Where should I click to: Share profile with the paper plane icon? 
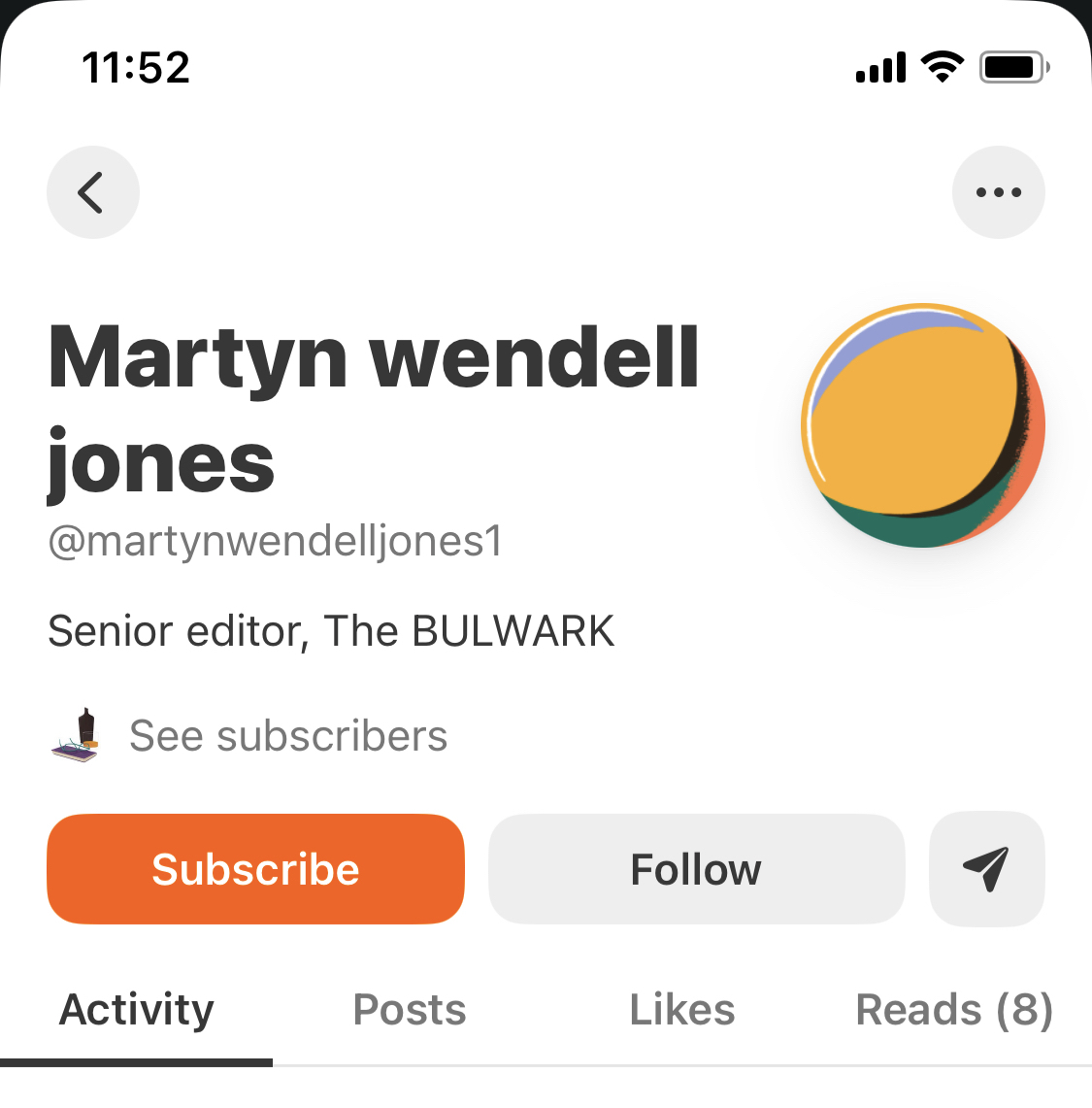(x=986, y=869)
